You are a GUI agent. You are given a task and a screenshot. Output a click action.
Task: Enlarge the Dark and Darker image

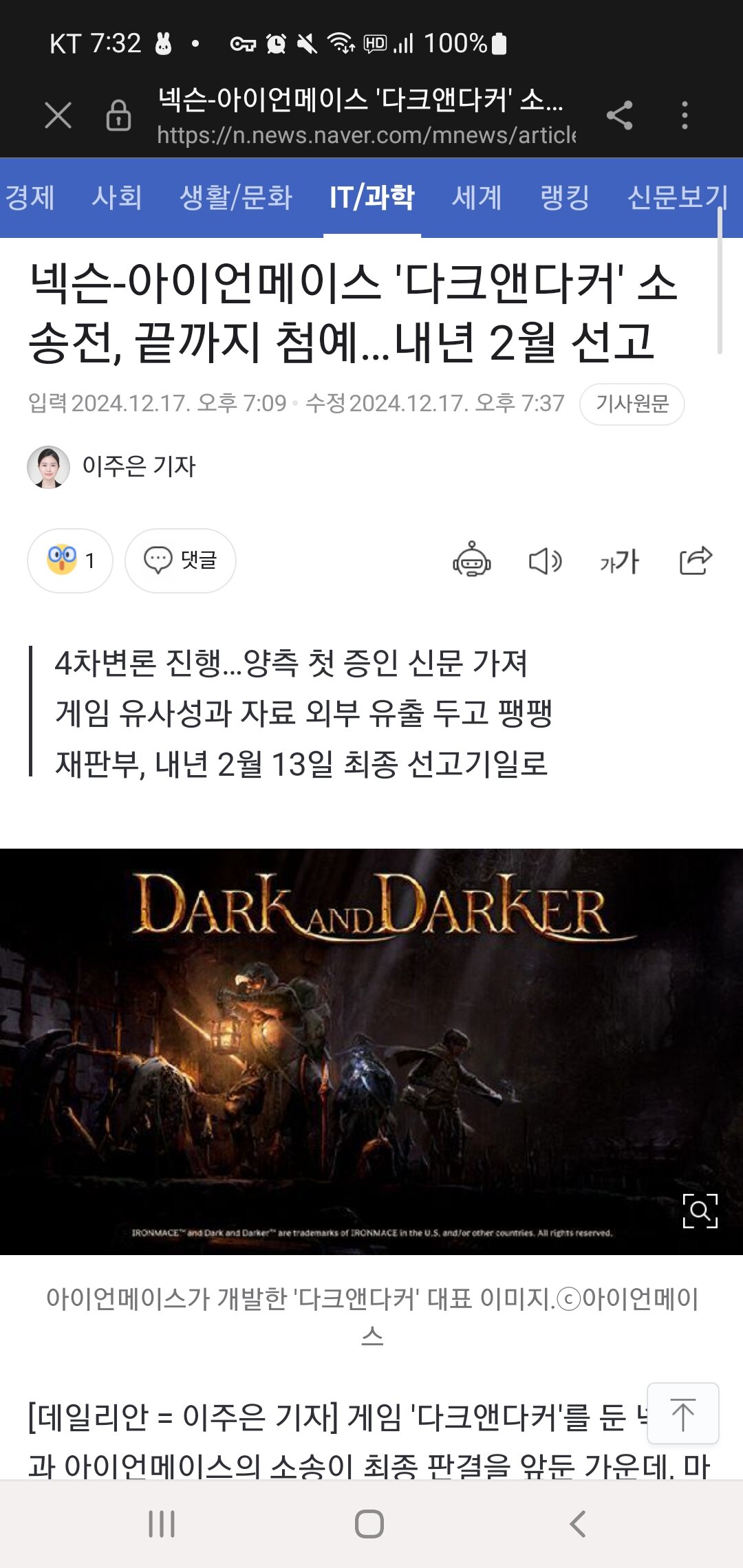pyautogui.click(x=700, y=1210)
